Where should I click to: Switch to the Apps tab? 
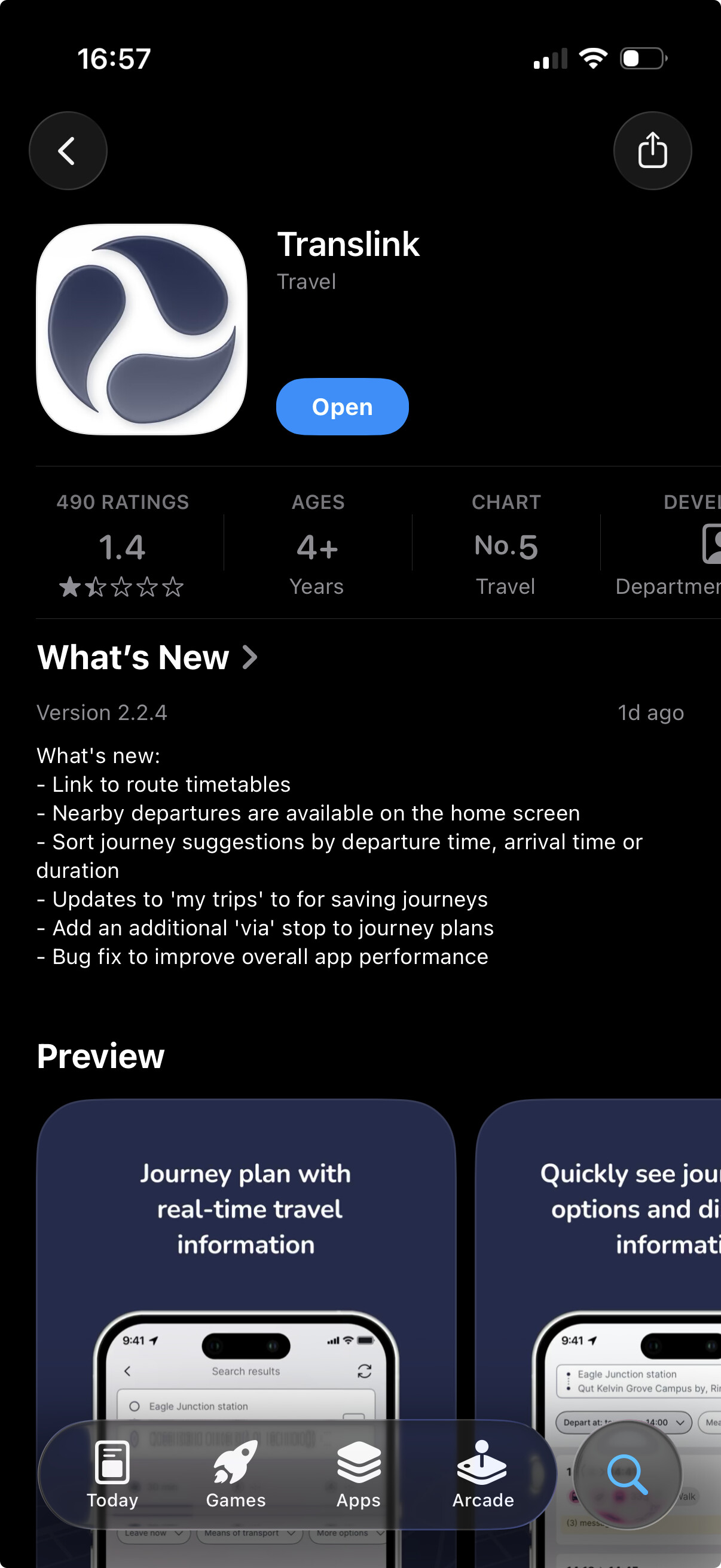pos(358,1474)
